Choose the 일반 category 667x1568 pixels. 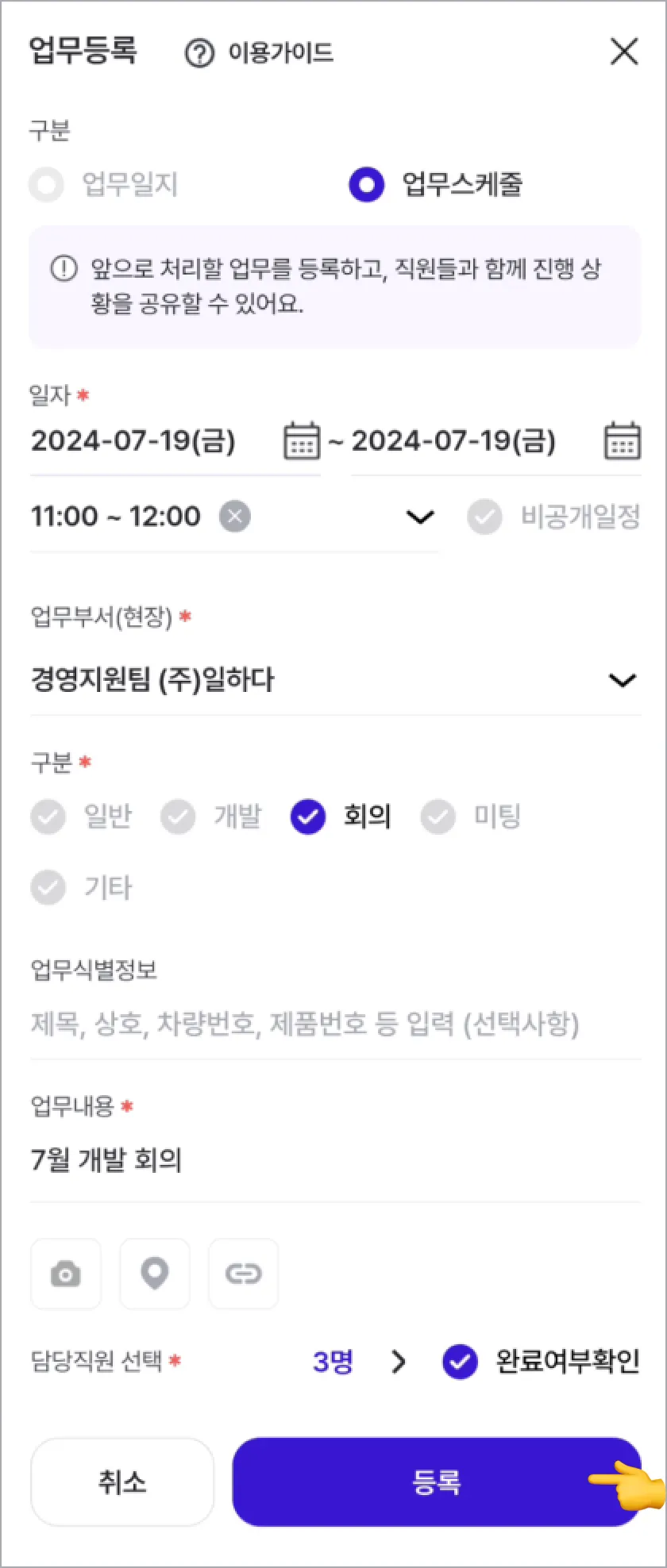click(48, 817)
